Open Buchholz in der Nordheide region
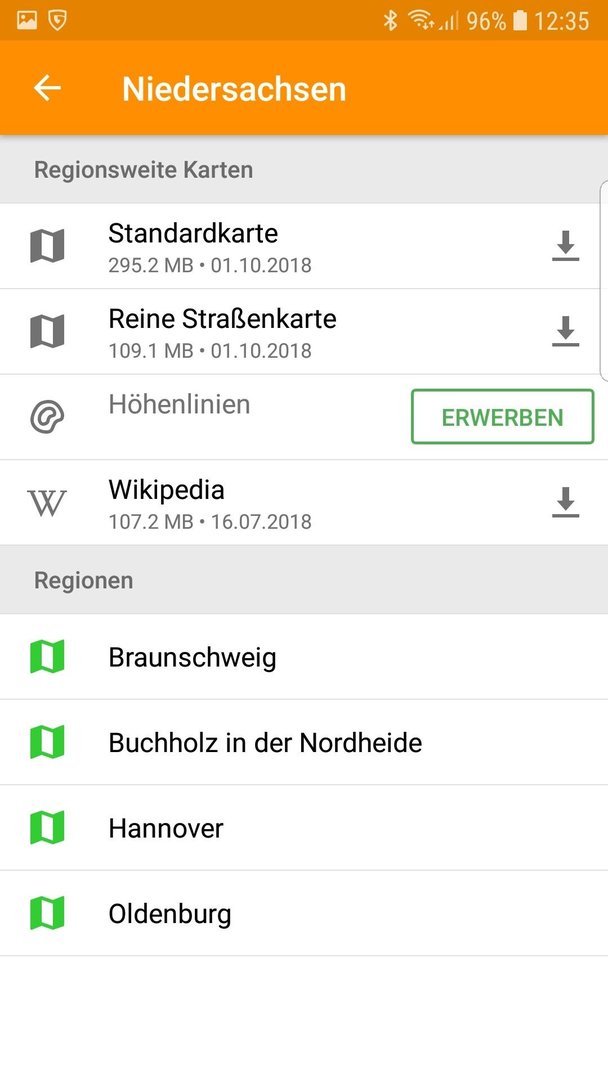608x1080 pixels. pyautogui.click(x=304, y=742)
